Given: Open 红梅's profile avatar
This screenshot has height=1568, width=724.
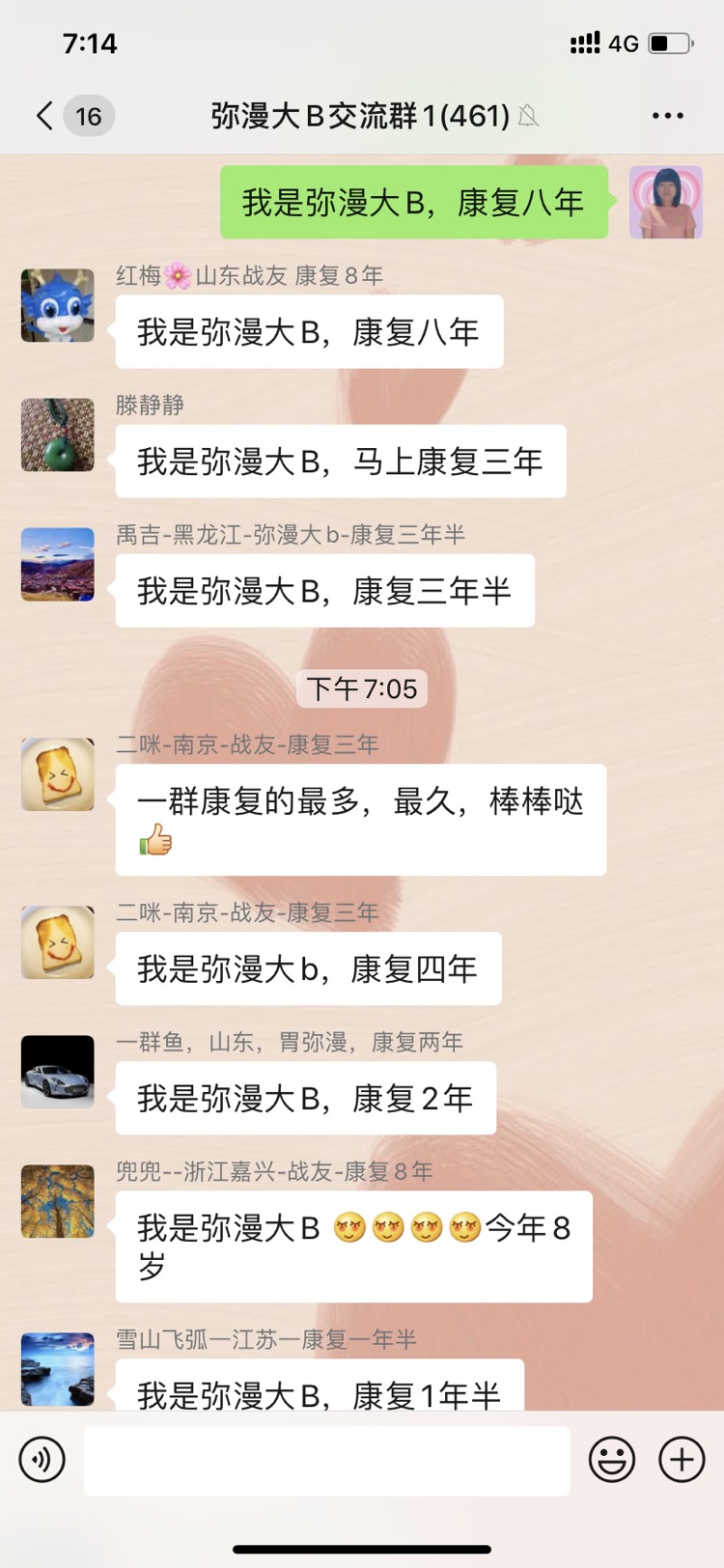Looking at the screenshot, I should coord(58,305).
